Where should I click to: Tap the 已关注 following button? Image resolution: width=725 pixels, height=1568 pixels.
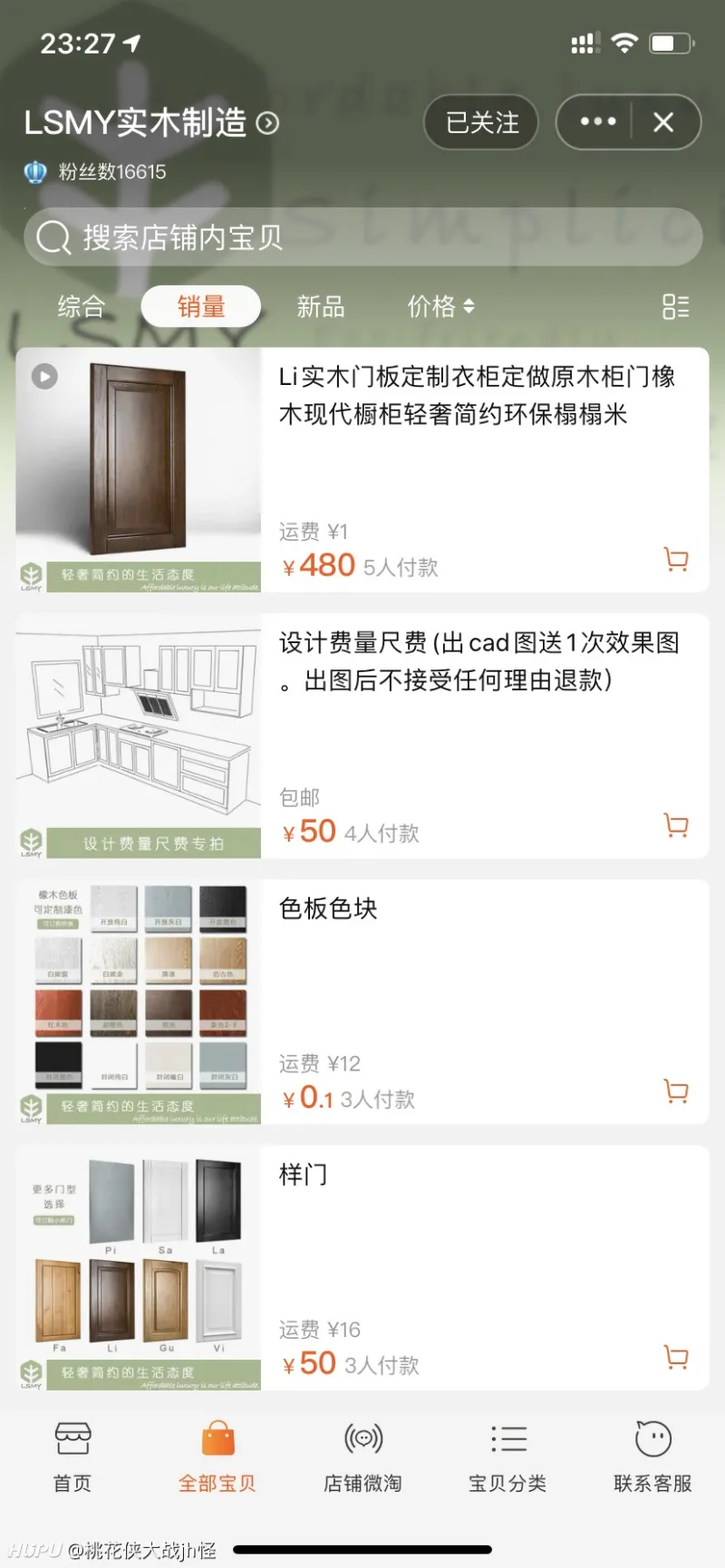481,122
